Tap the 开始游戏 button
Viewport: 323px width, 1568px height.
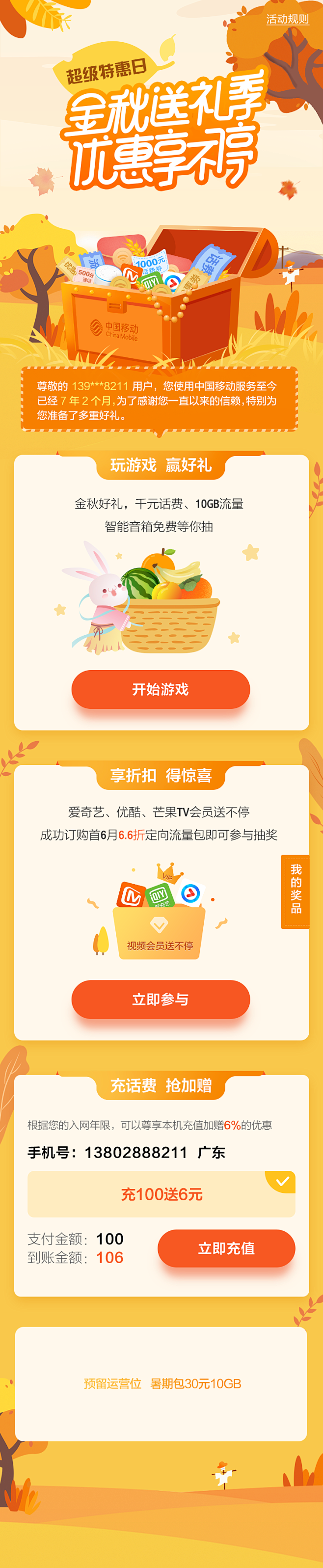point(161,689)
